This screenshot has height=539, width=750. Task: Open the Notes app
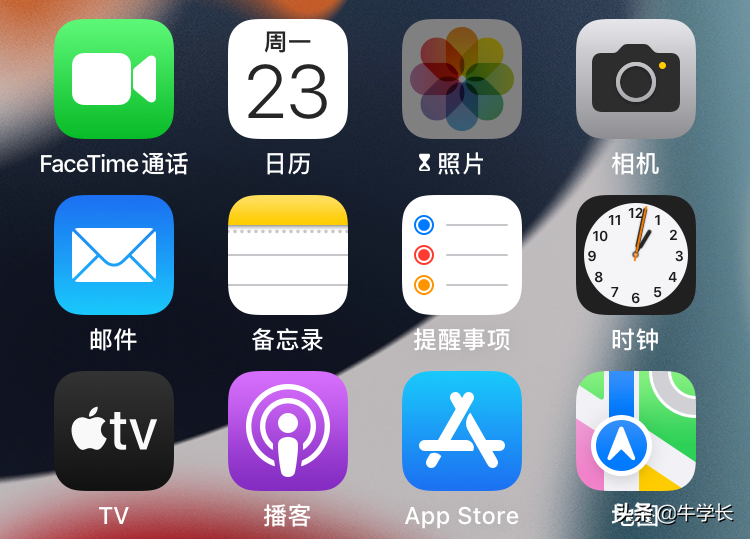click(288, 255)
